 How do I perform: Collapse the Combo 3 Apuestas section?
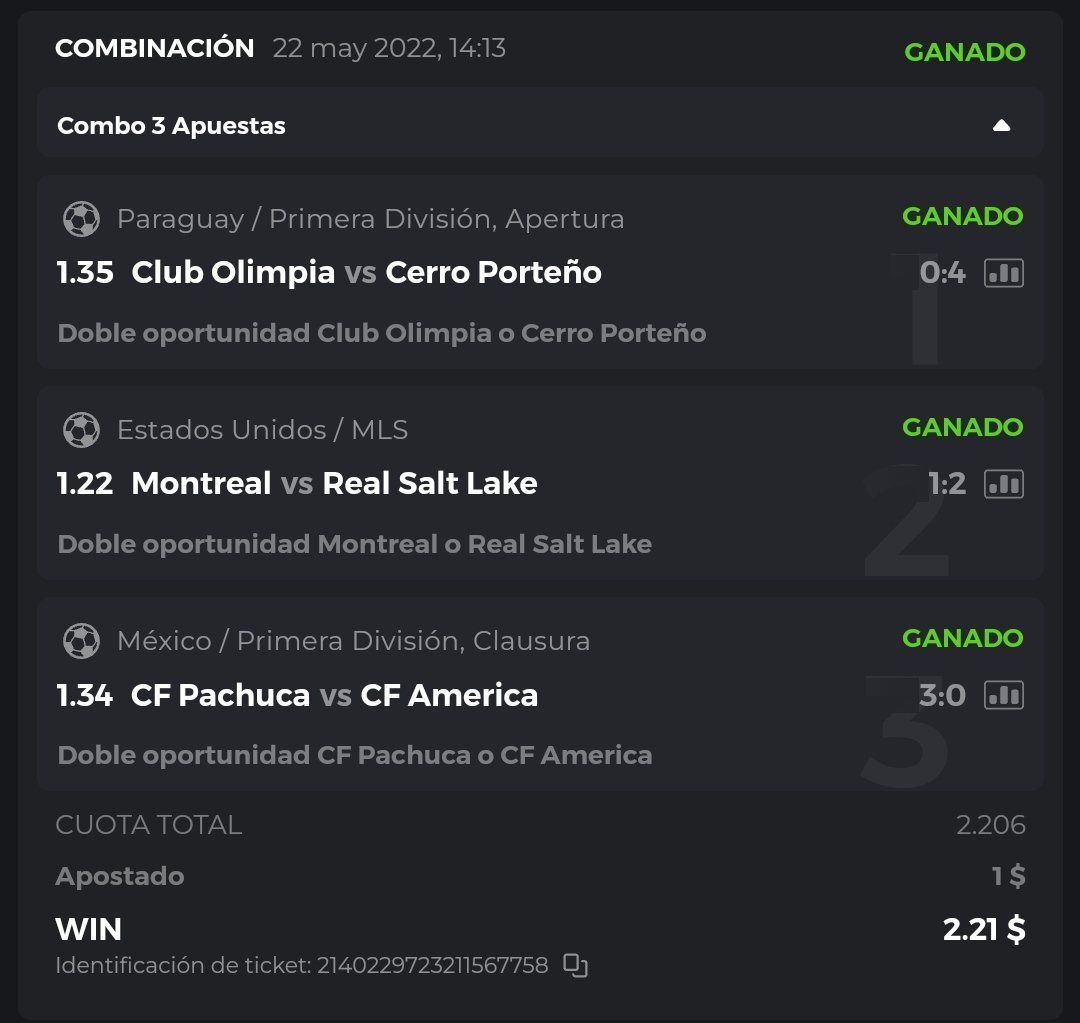[1001, 126]
